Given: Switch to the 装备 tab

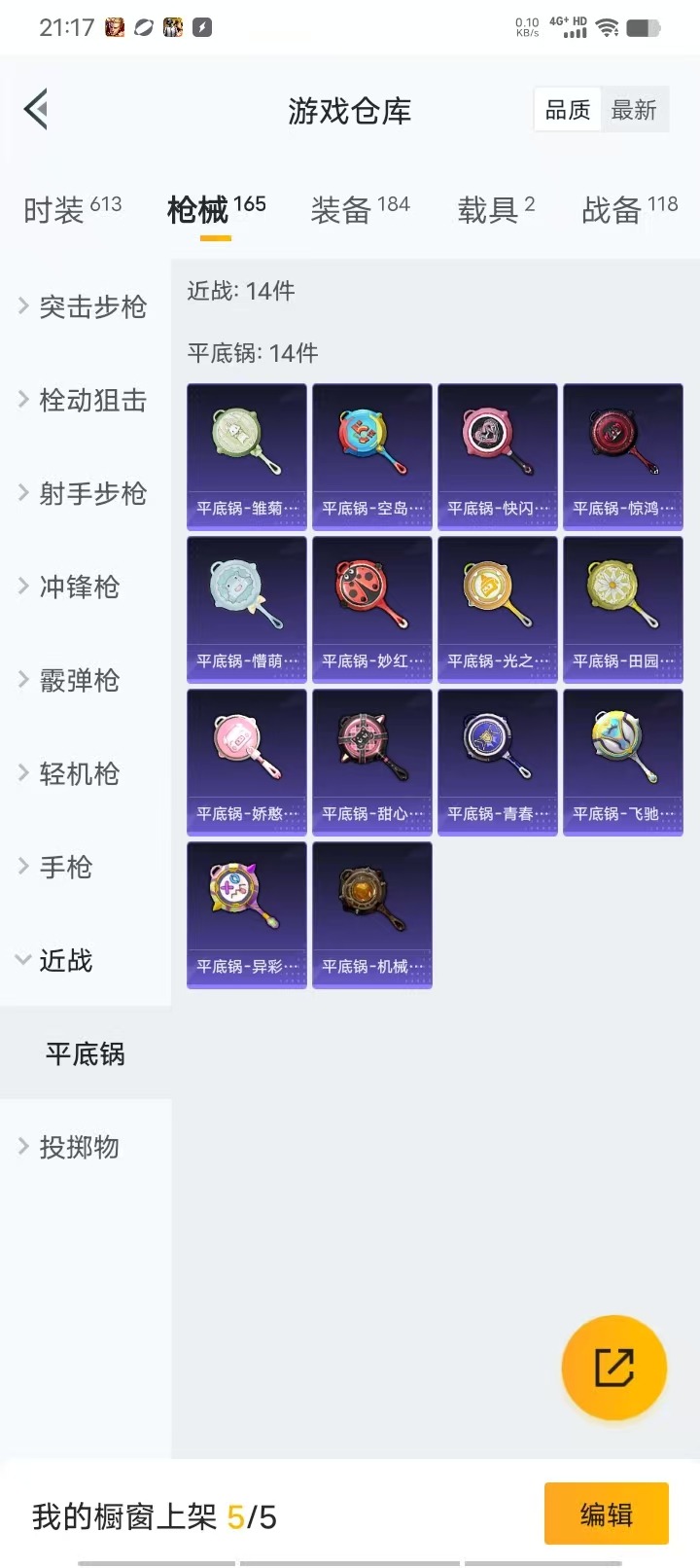Looking at the screenshot, I should point(360,209).
